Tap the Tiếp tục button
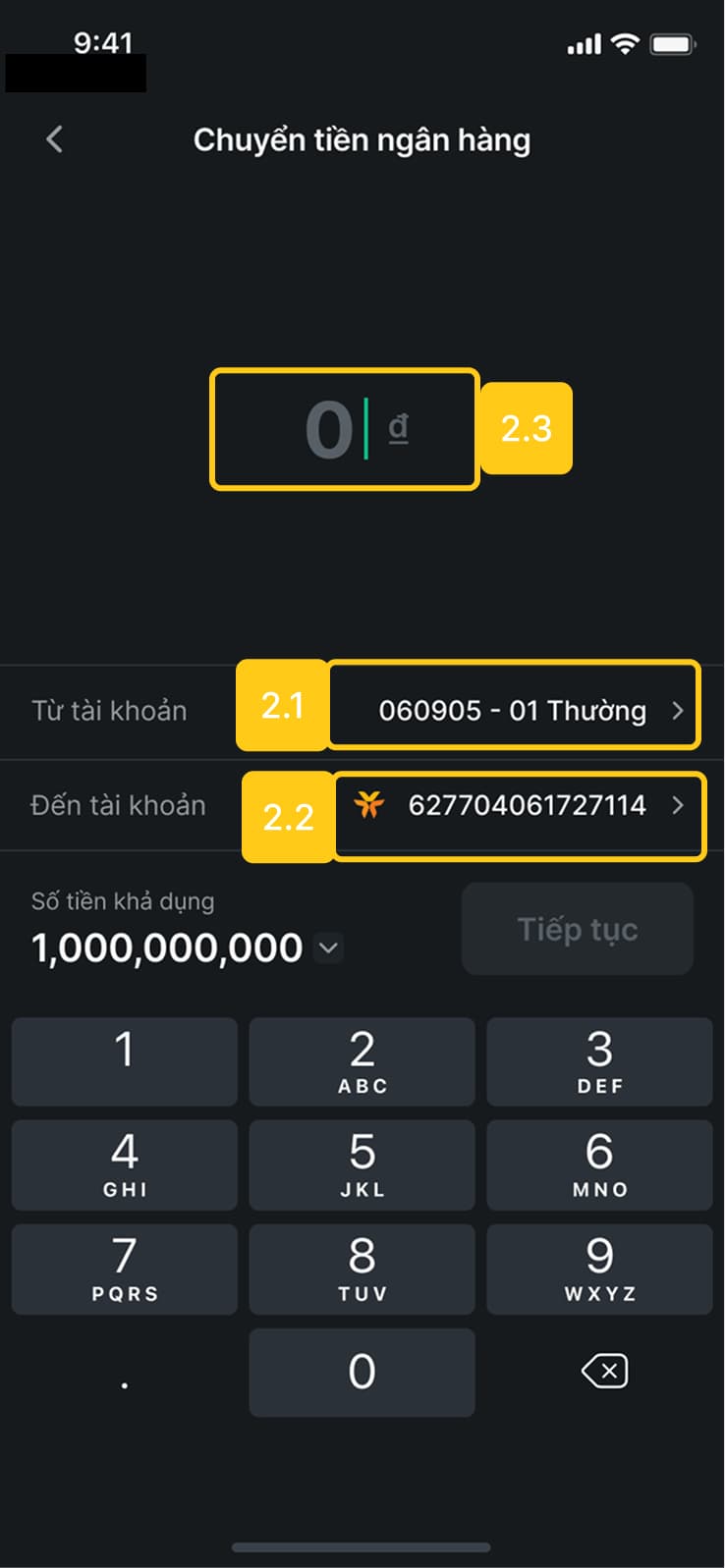 click(577, 929)
